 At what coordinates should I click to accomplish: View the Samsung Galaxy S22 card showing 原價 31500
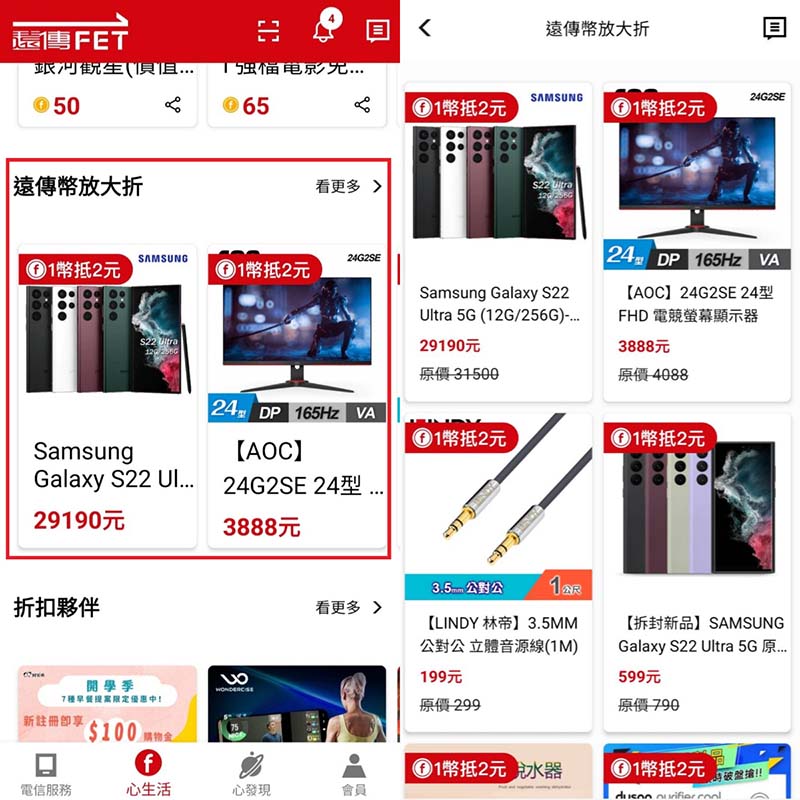click(x=499, y=240)
